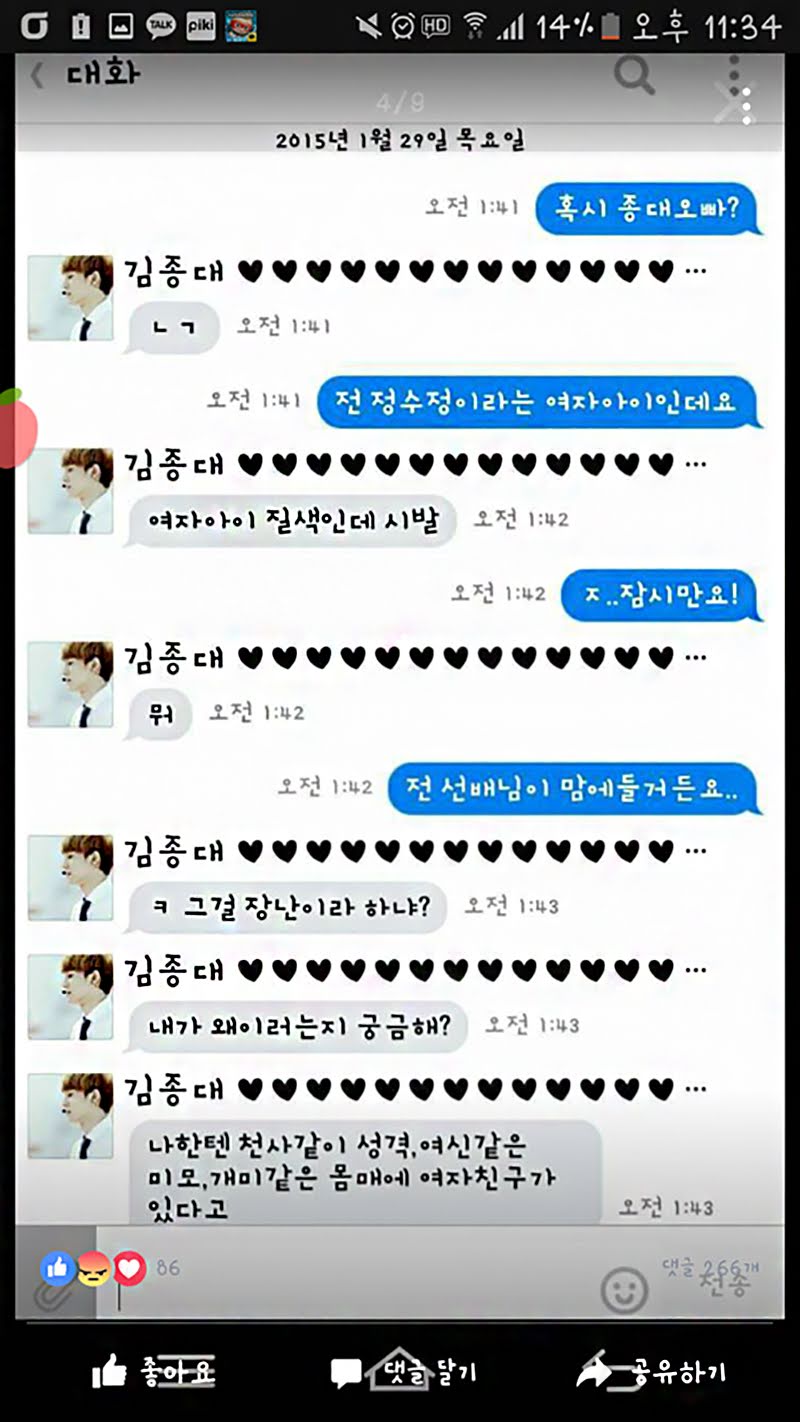View the 266 comments (댓글 266개)
Viewport: 800px width, 1422px height.
click(712, 1268)
